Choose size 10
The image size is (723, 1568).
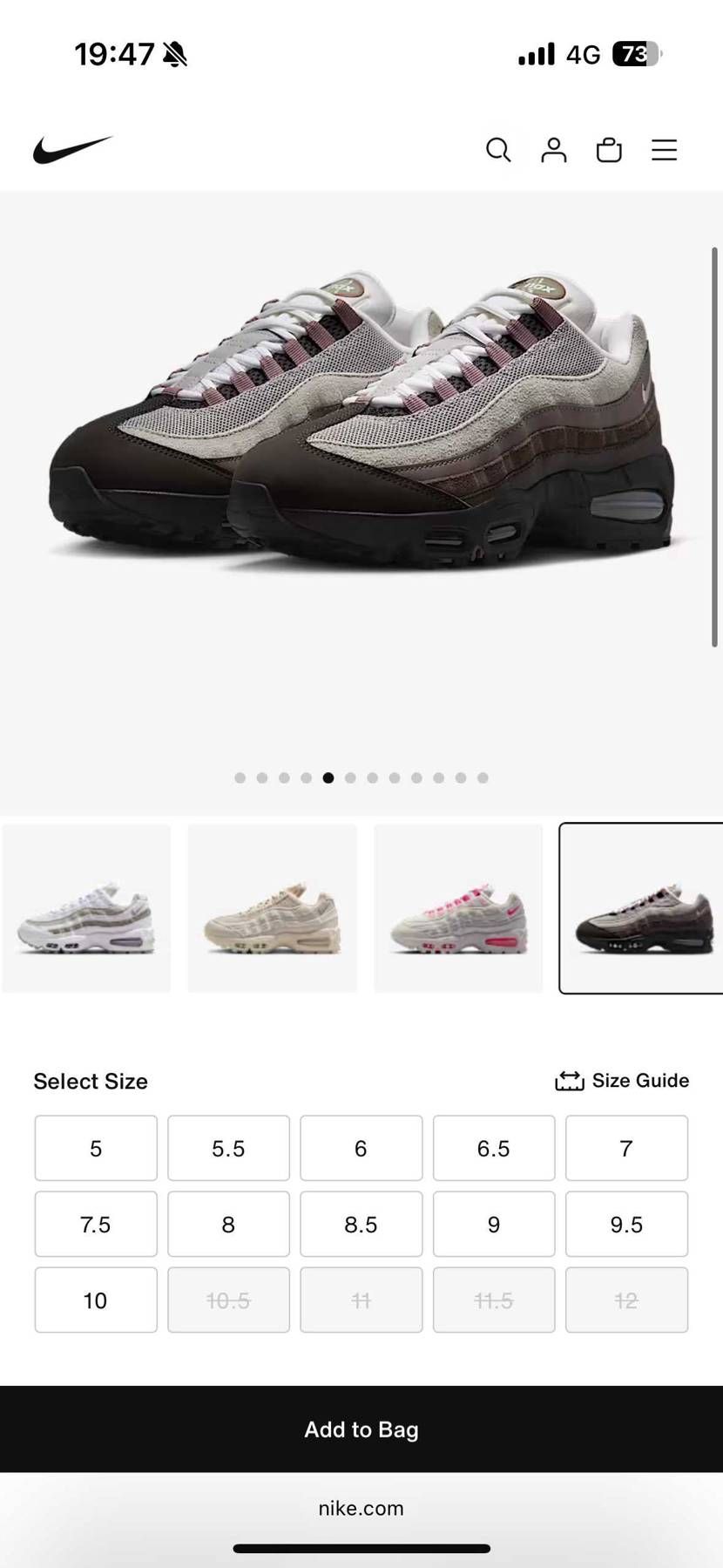coord(96,1300)
